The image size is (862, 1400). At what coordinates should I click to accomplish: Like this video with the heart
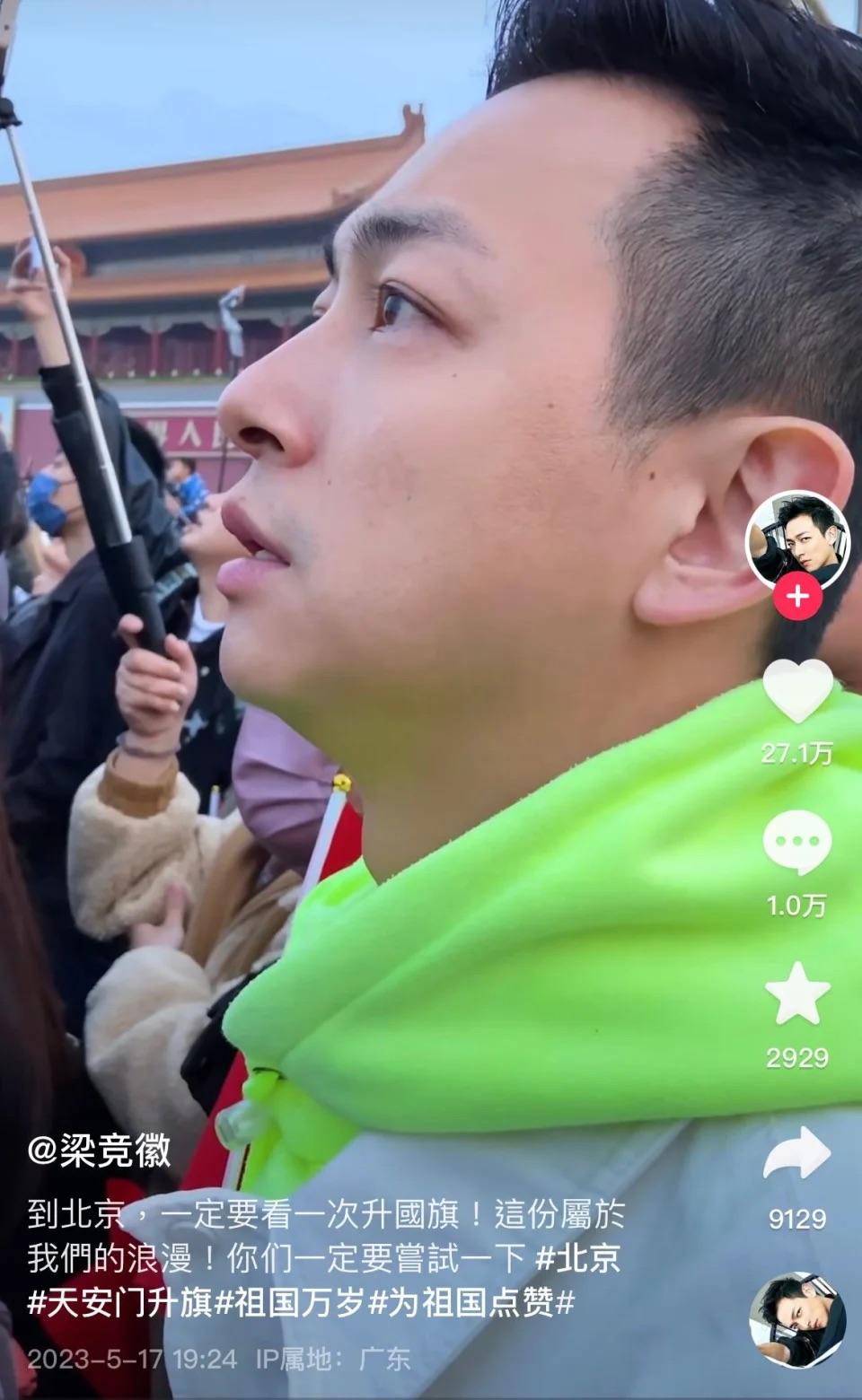click(796, 691)
